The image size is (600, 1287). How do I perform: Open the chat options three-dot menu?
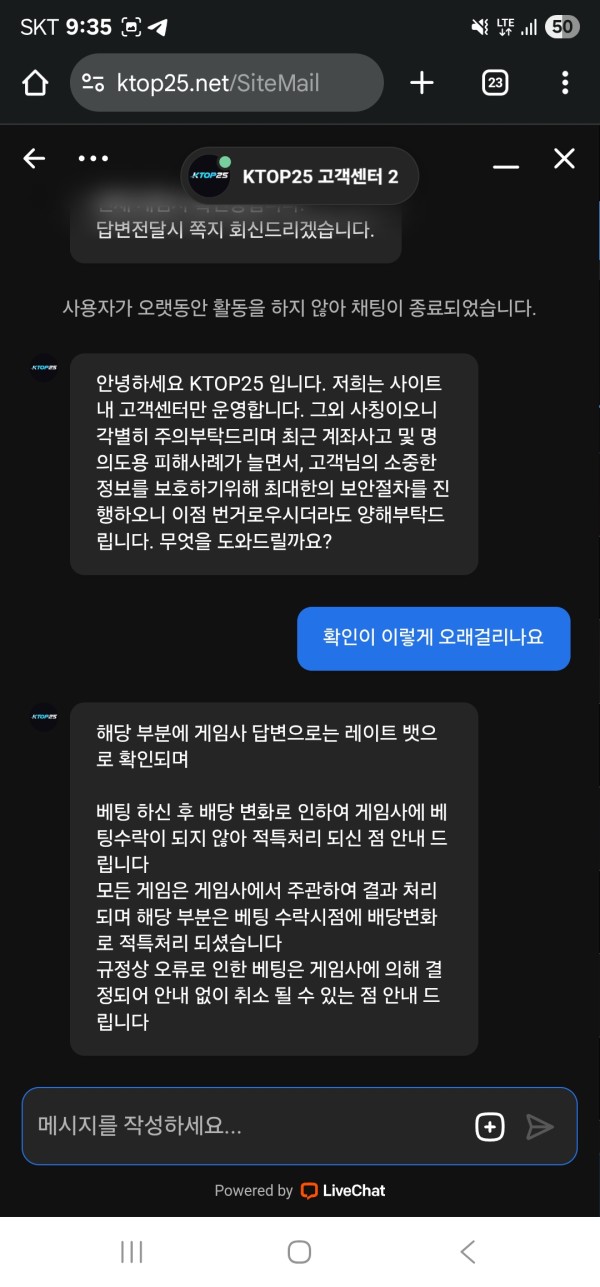click(93, 159)
